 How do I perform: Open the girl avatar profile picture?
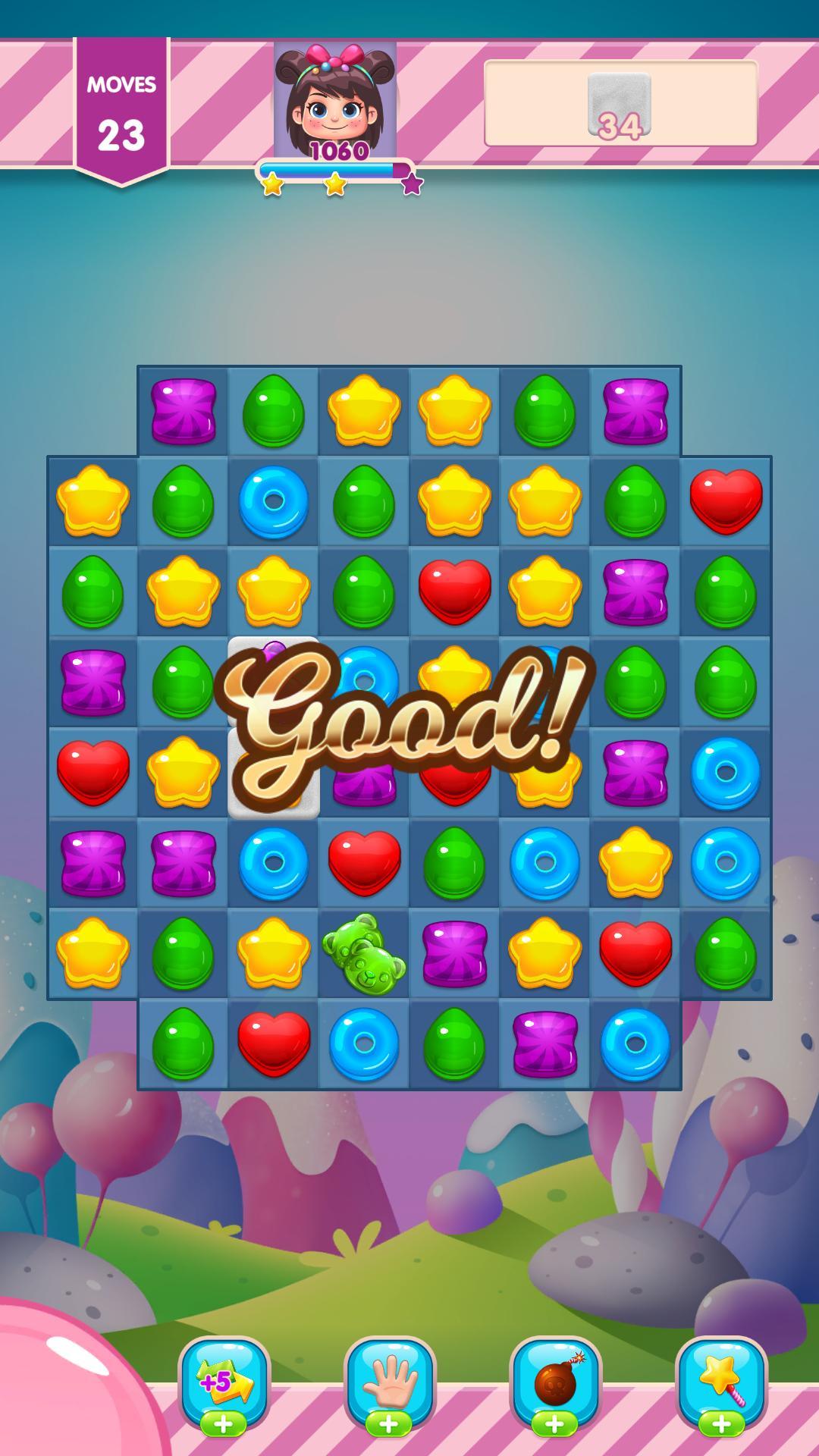point(335,101)
